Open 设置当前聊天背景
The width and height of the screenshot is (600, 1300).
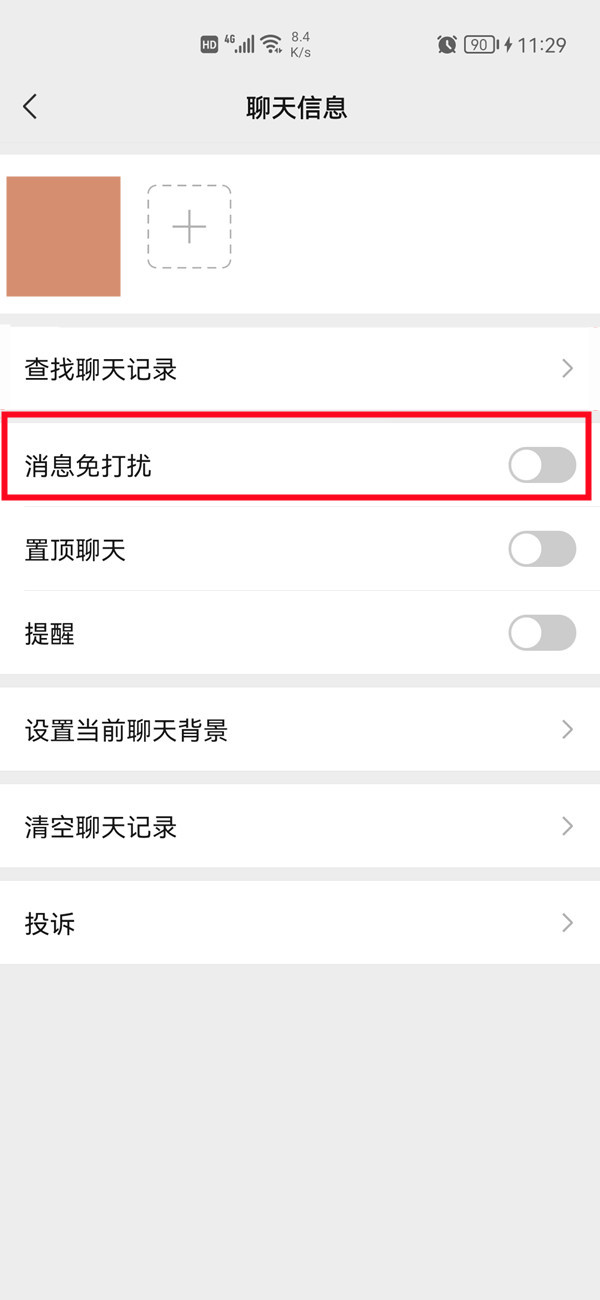[x=300, y=730]
